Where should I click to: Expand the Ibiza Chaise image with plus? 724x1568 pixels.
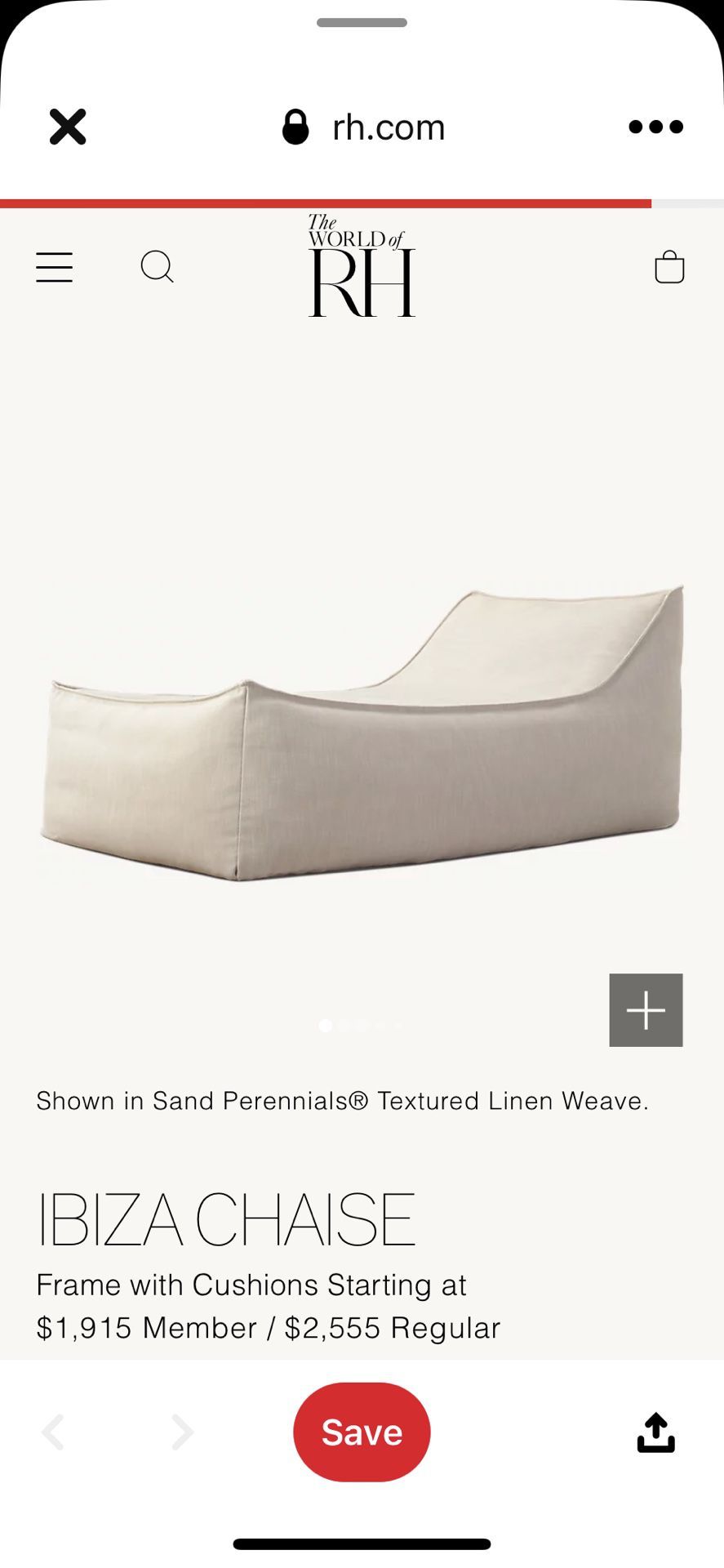646,1010
